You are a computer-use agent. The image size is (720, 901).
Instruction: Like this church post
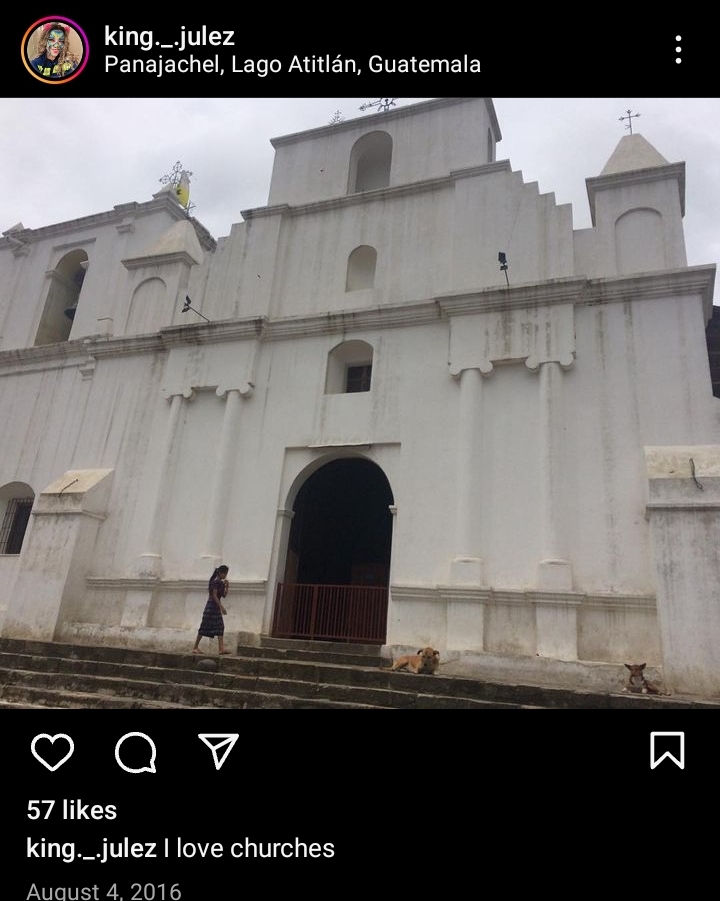[x=52, y=752]
